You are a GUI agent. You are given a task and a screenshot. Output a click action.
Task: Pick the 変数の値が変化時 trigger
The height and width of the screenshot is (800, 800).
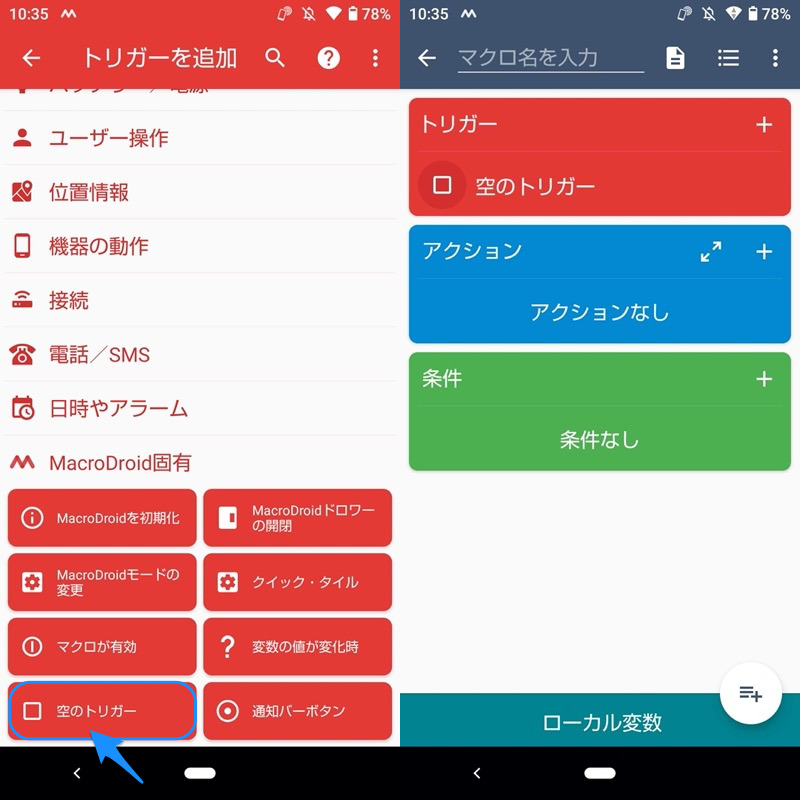pos(297,647)
